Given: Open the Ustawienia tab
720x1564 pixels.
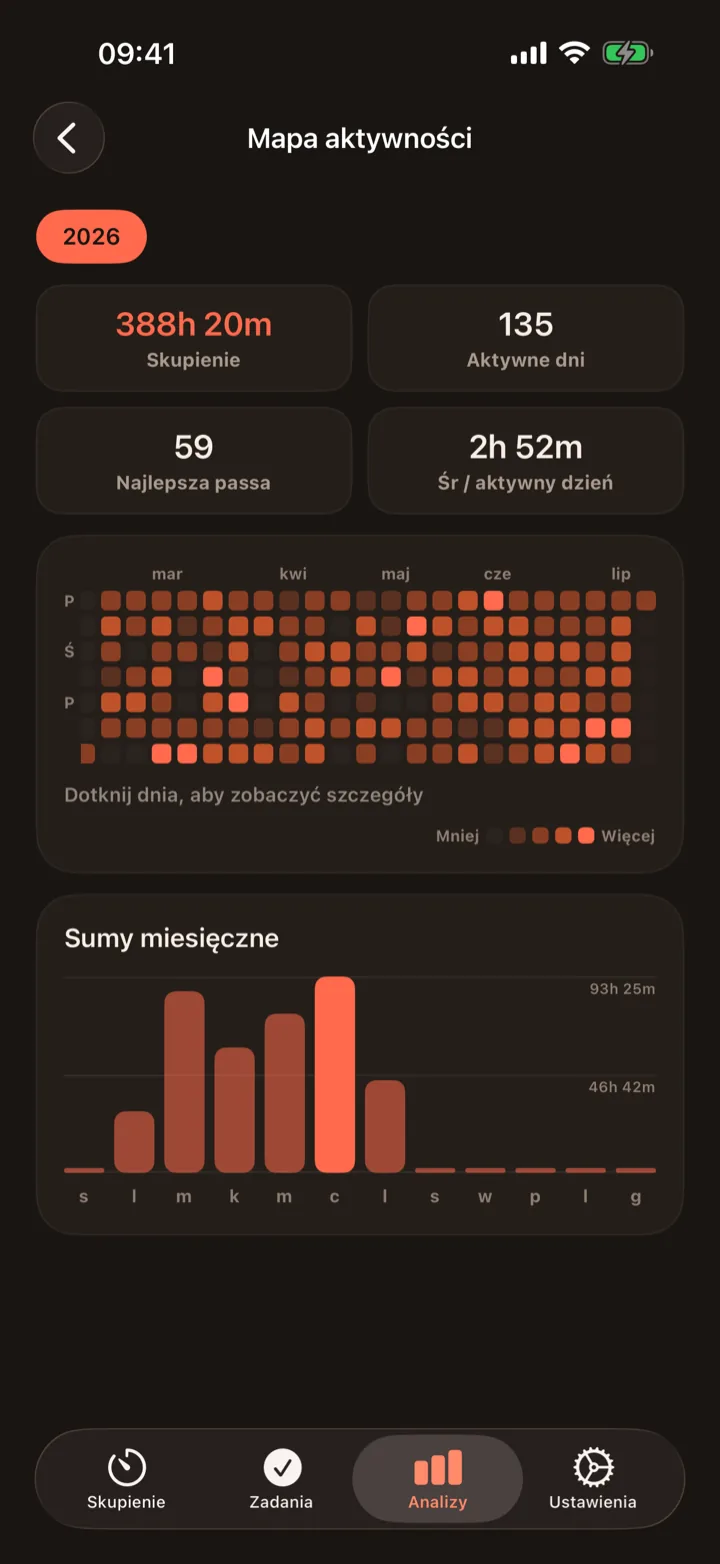Looking at the screenshot, I should point(593,1479).
